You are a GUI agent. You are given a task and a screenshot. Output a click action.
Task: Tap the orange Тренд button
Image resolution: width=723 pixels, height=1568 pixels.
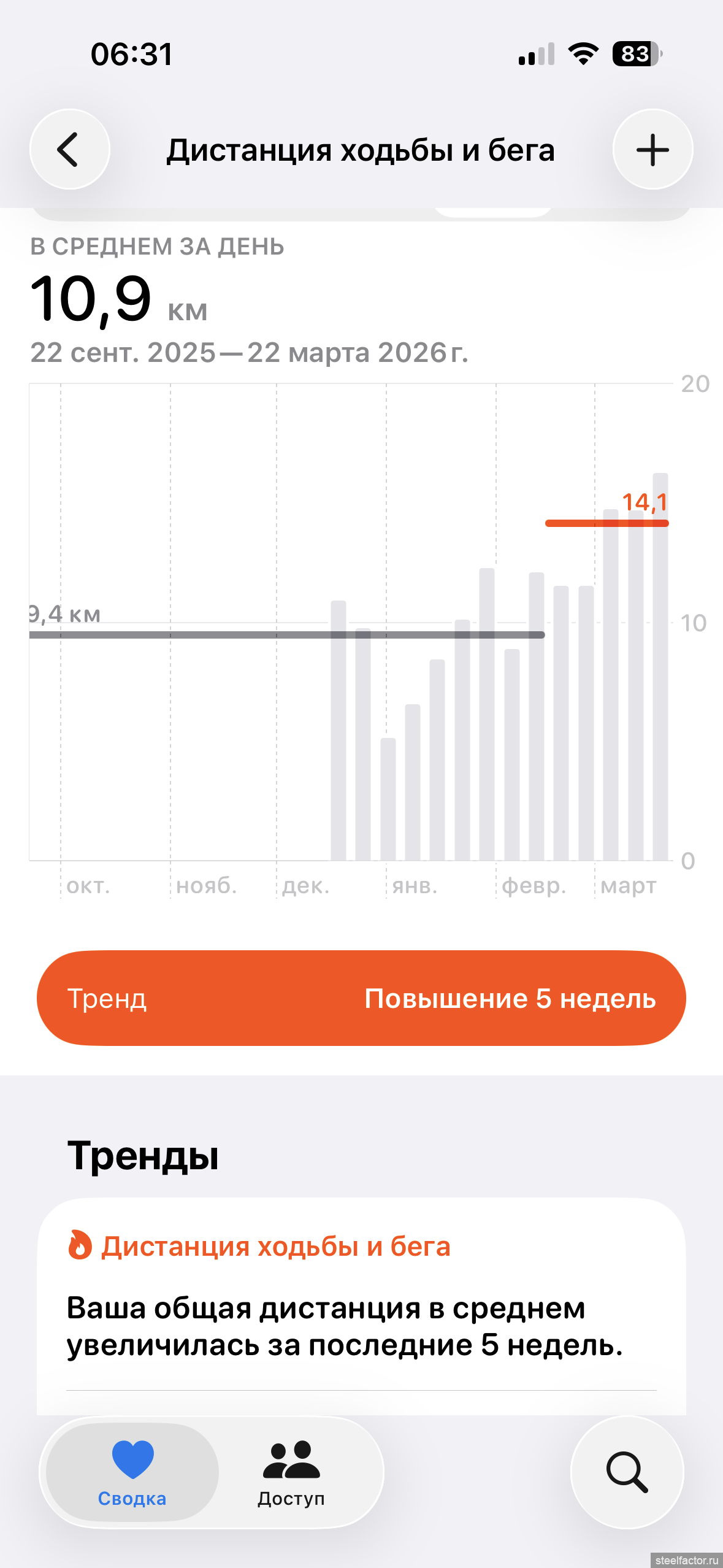coord(361,998)
